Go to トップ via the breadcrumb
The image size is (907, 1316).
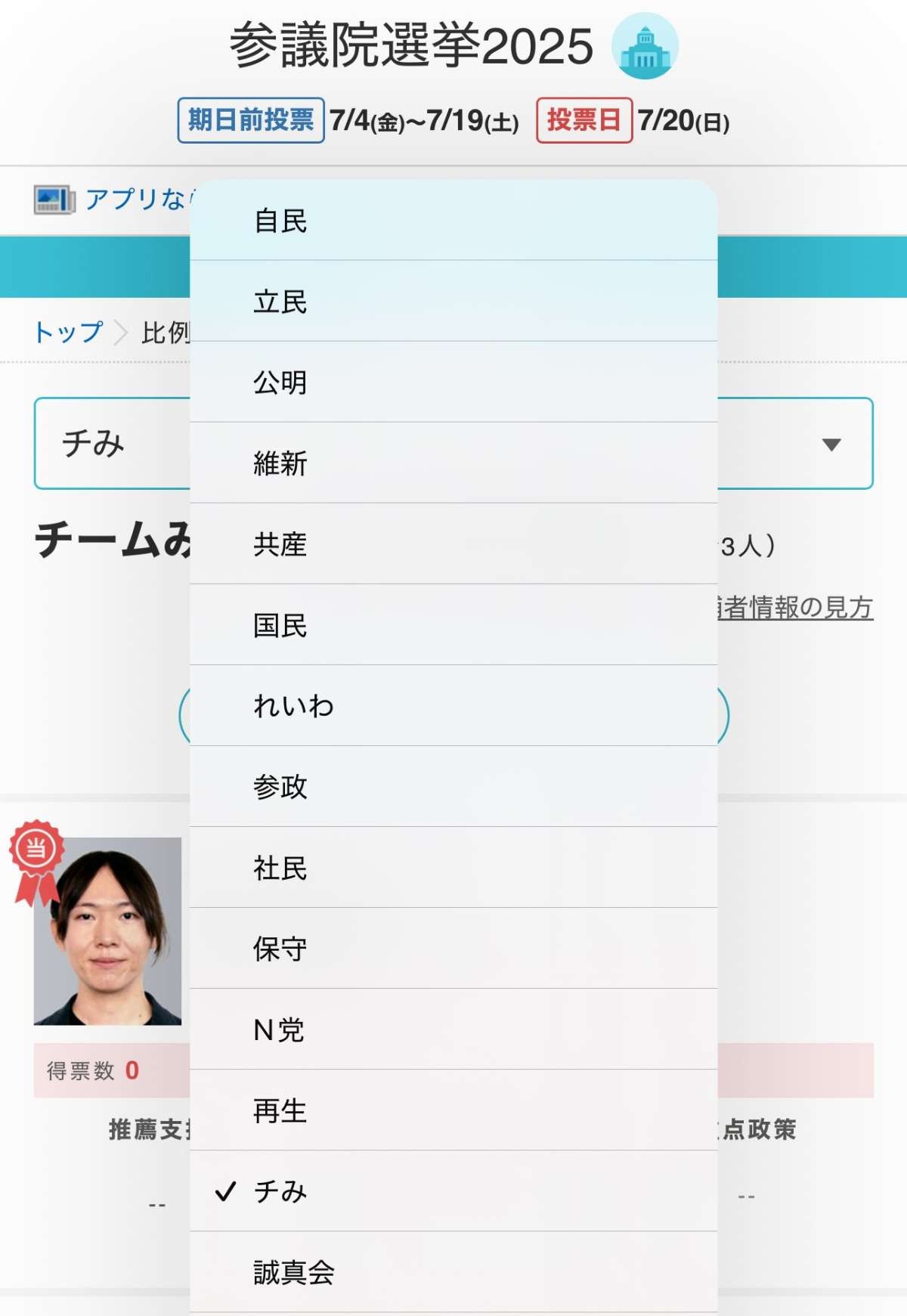68,332
